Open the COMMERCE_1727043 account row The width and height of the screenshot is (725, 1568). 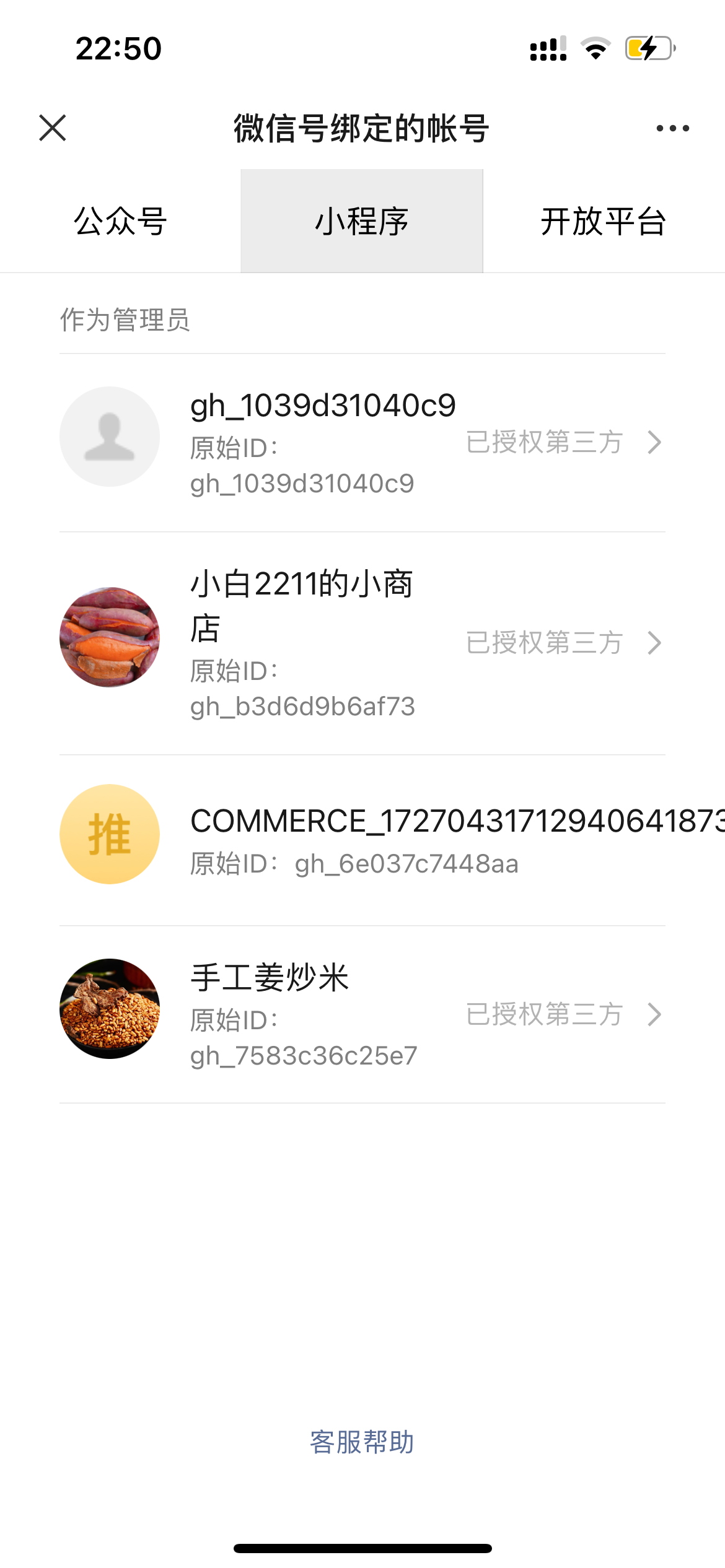[x=362, y=840]
